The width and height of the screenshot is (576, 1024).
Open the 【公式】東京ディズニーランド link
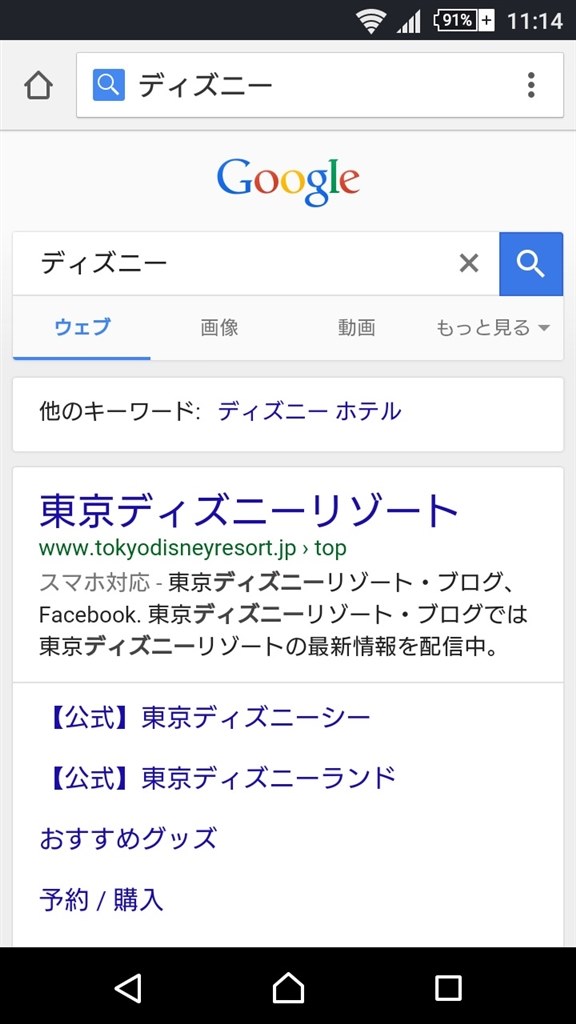click(x=218, y=778)
